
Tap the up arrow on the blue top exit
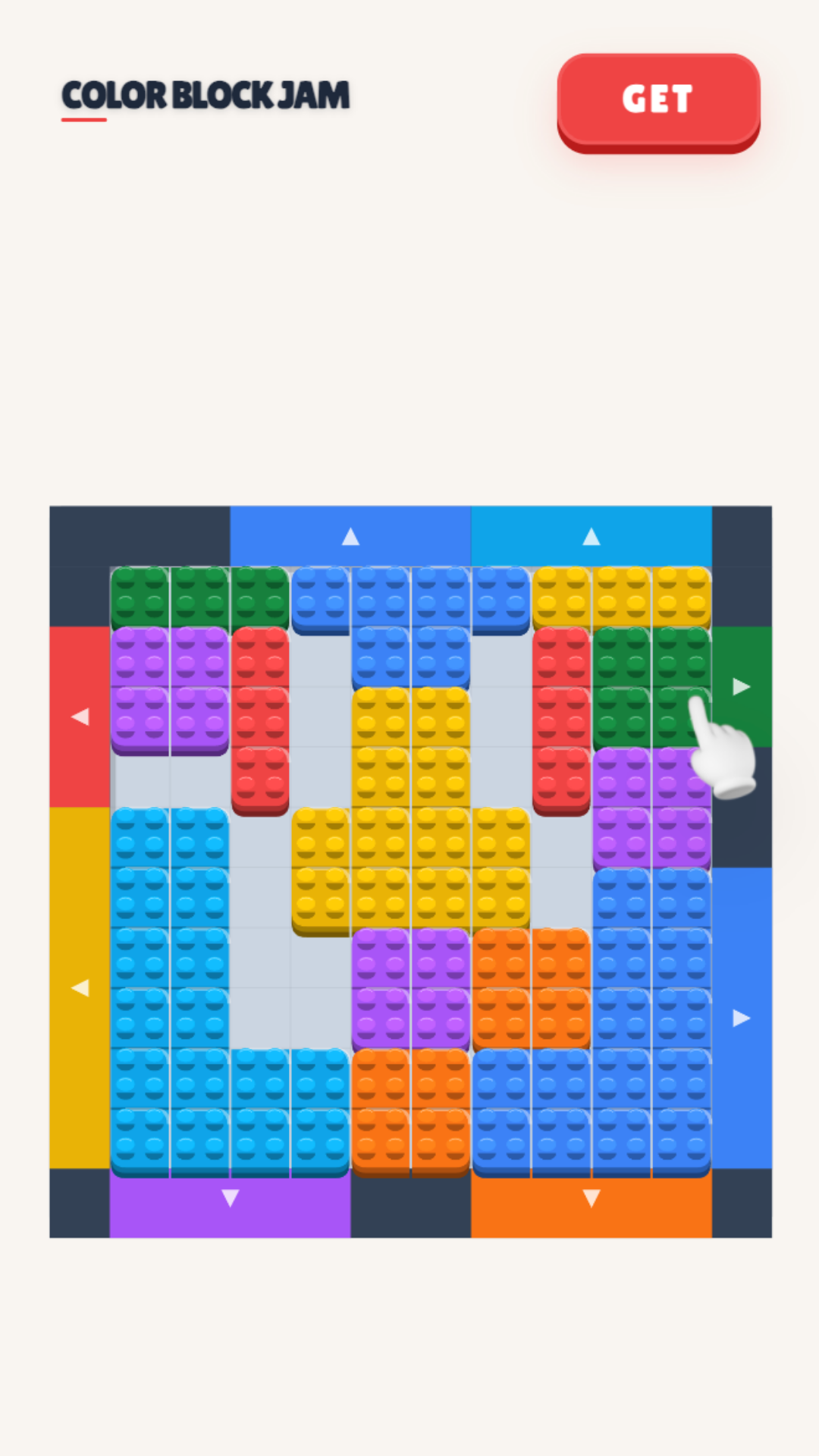tap(350, 536)
